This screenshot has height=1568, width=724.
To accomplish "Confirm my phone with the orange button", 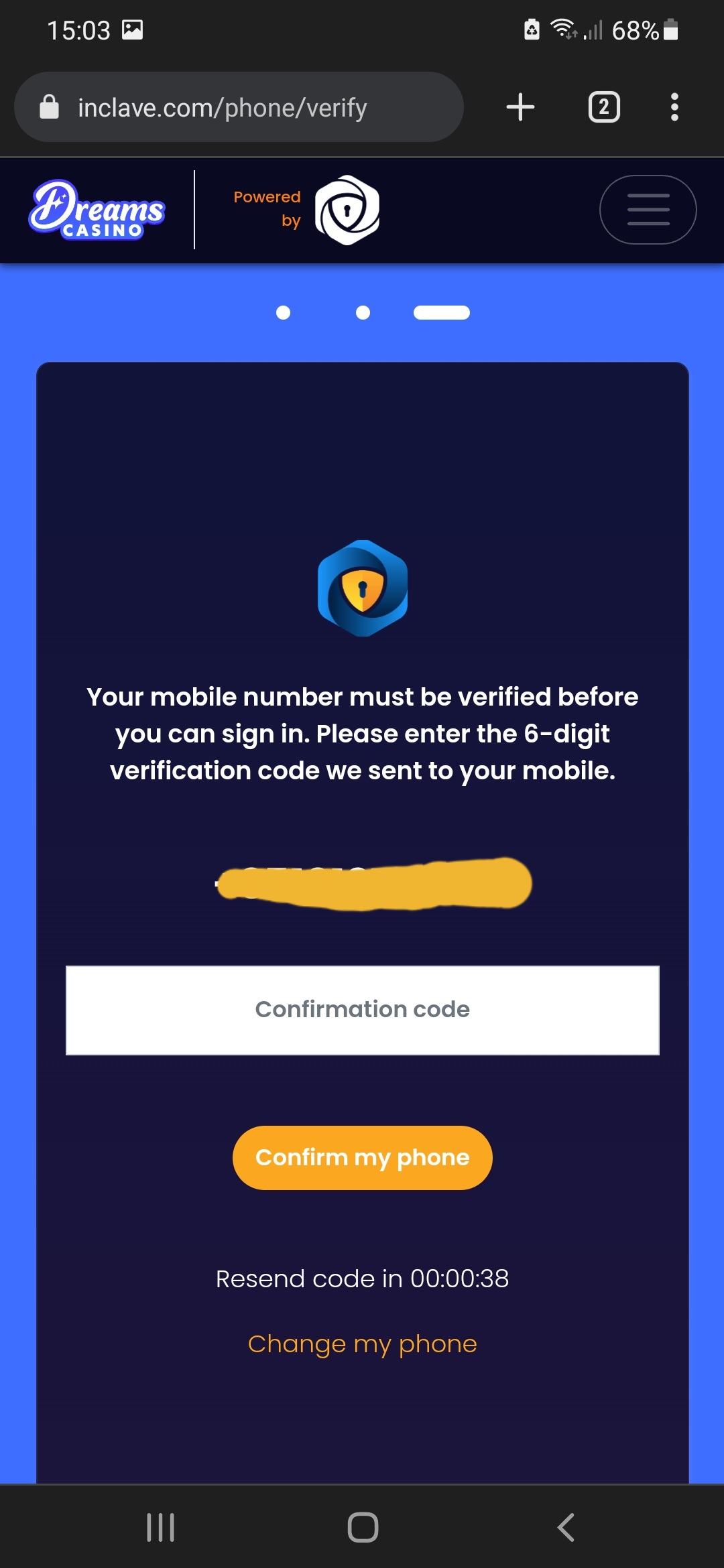I will [362, 1157].
